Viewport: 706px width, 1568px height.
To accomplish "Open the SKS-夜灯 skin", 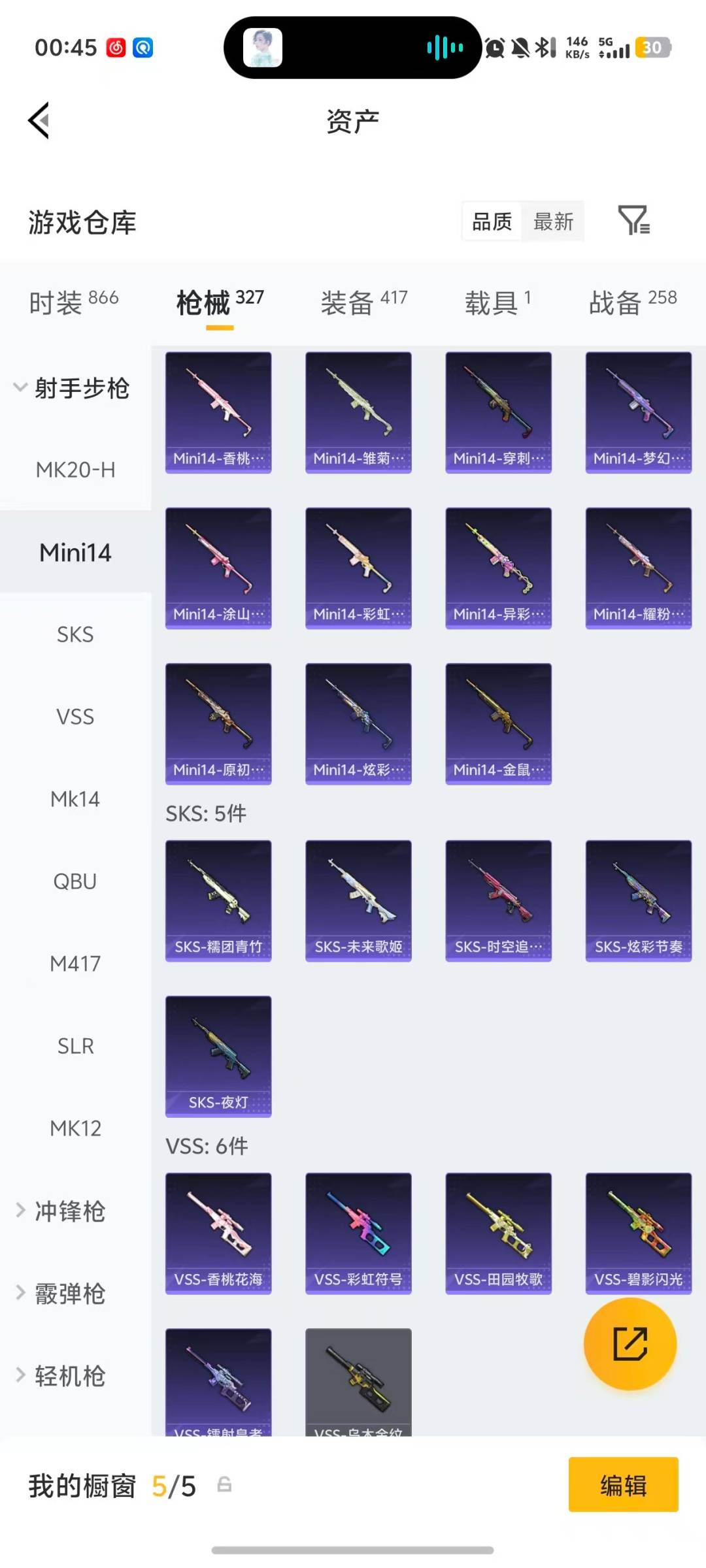I will coord(218,1056).
